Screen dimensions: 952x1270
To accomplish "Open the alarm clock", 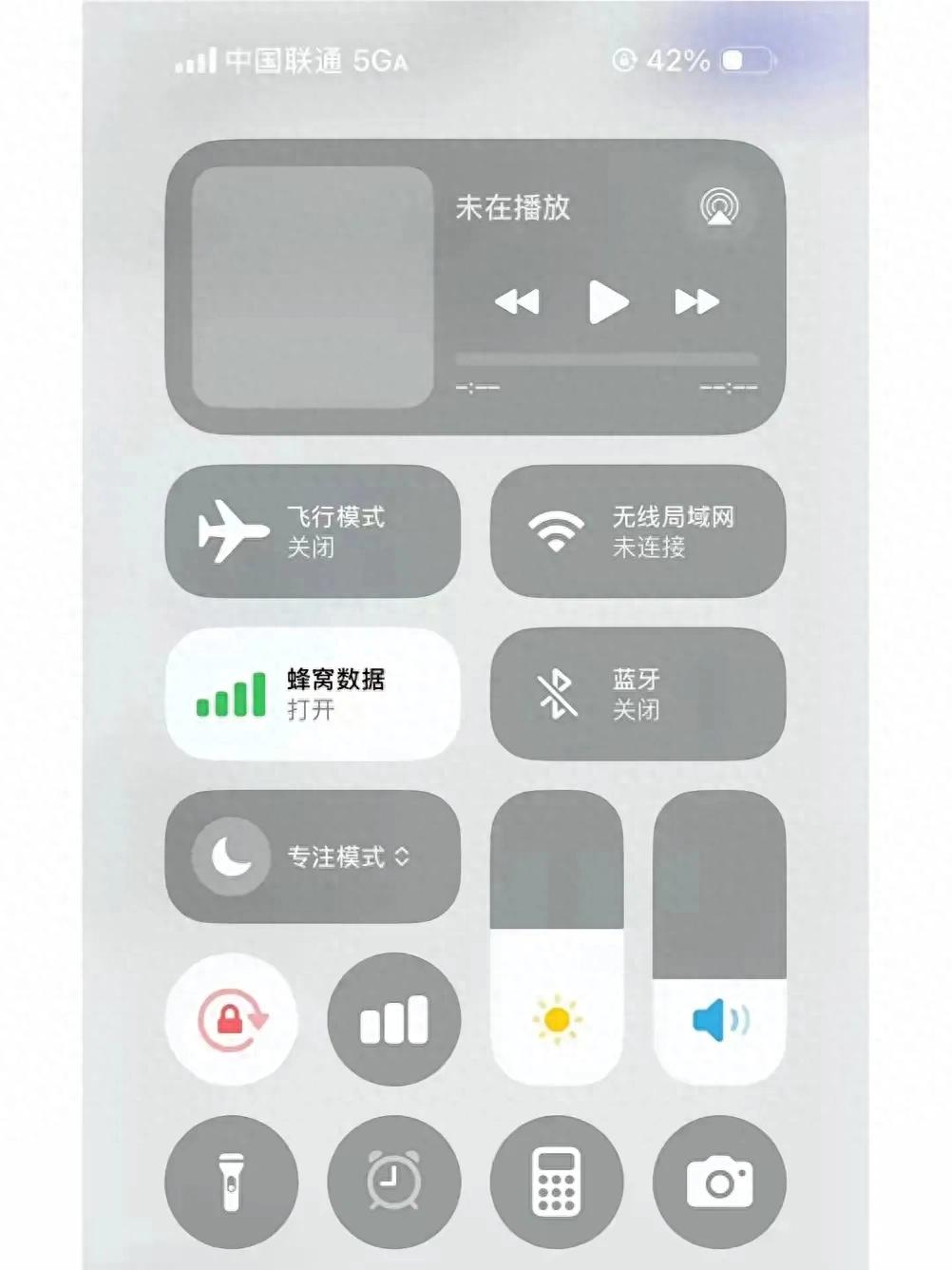I will (394, 1182).
